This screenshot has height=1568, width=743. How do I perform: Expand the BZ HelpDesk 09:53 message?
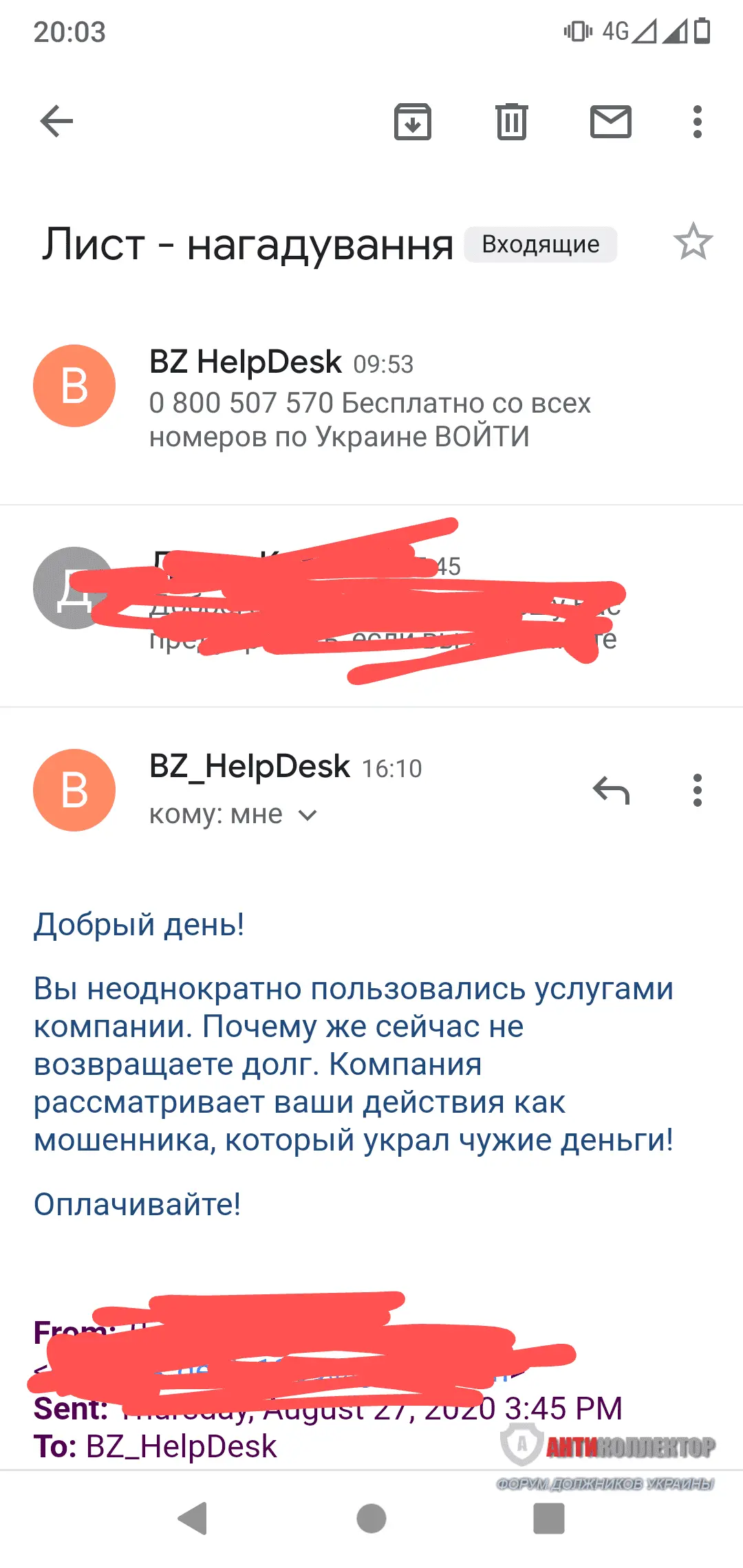[371, 399]
